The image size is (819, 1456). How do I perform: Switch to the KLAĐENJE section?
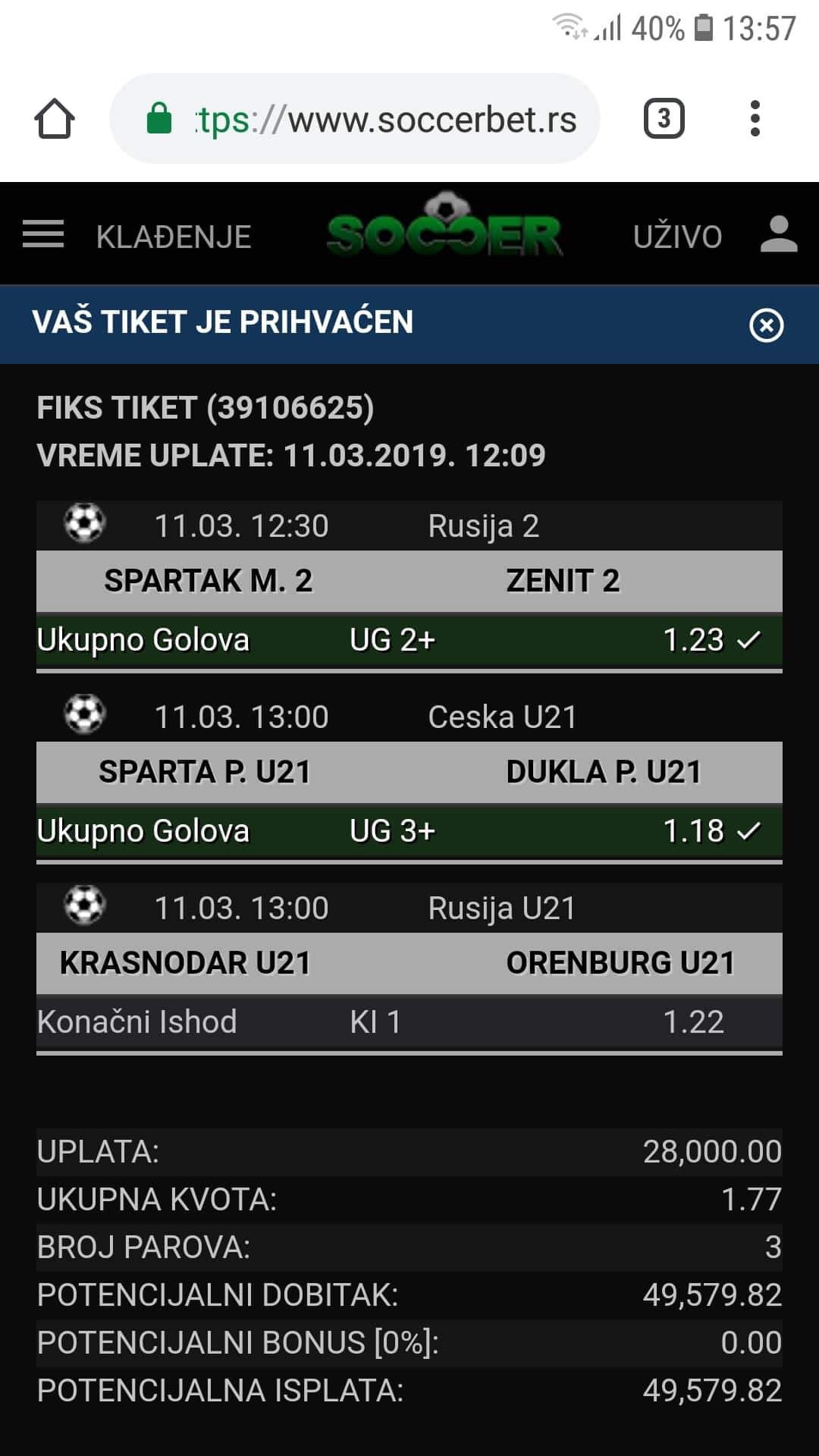pyautogui.click(x=174, y=237)
